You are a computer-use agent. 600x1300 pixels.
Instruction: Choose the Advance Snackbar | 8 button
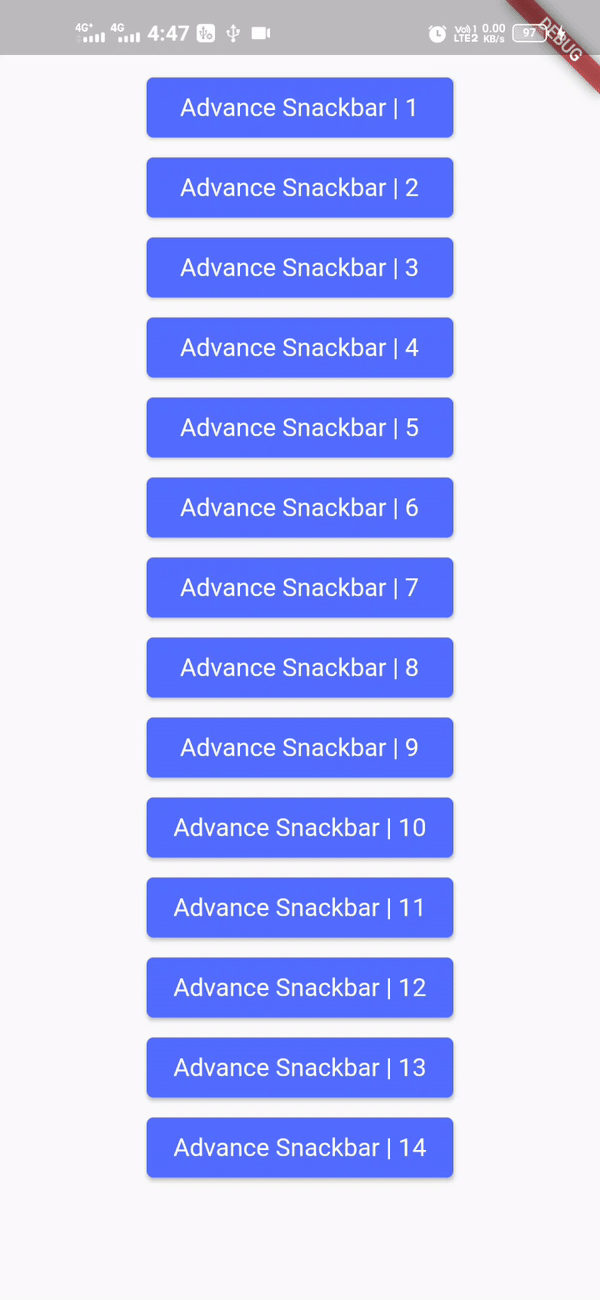coord(300,668)
